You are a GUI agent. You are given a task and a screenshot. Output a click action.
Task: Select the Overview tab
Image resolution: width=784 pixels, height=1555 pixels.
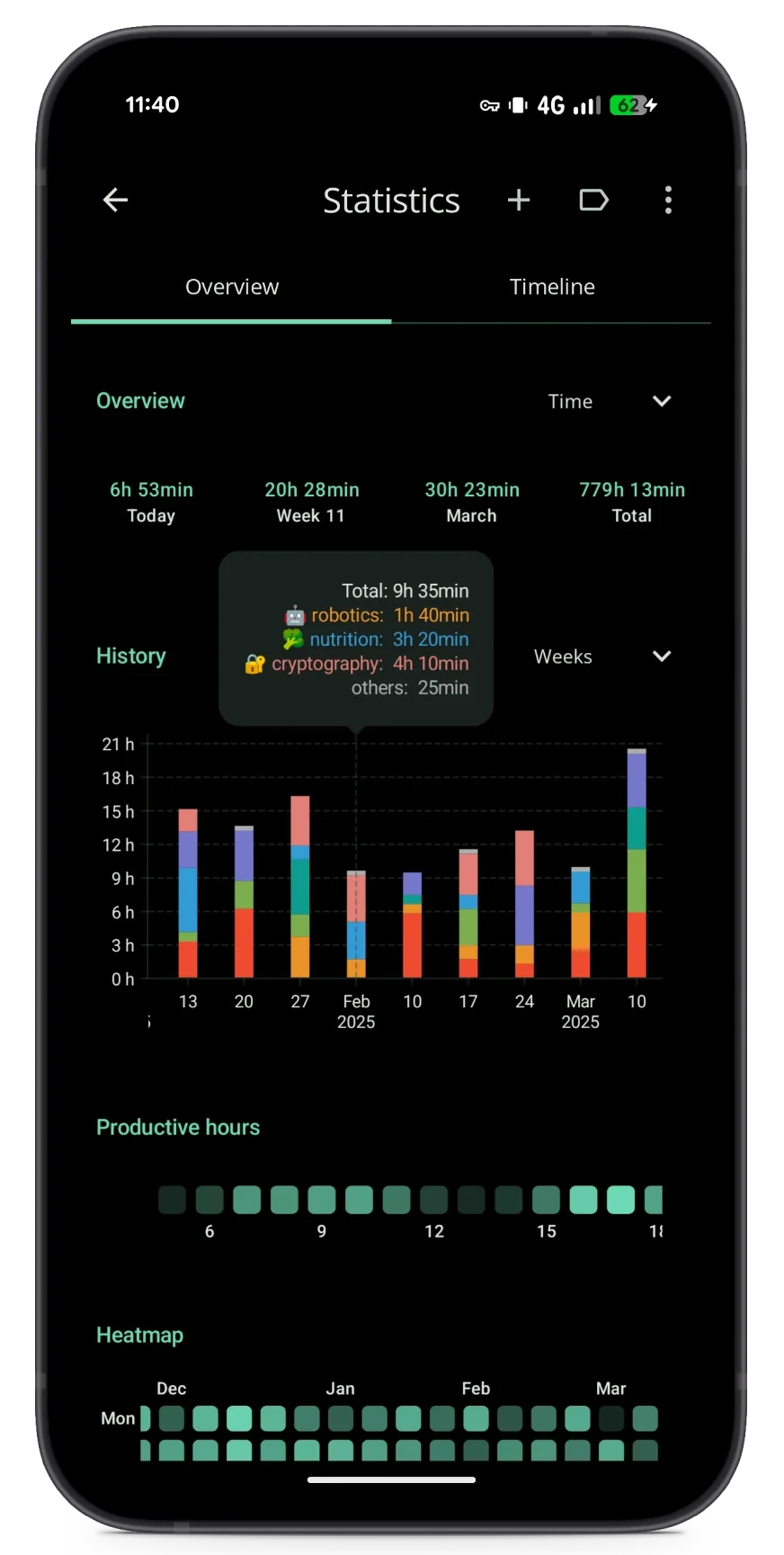coord(232,287)
